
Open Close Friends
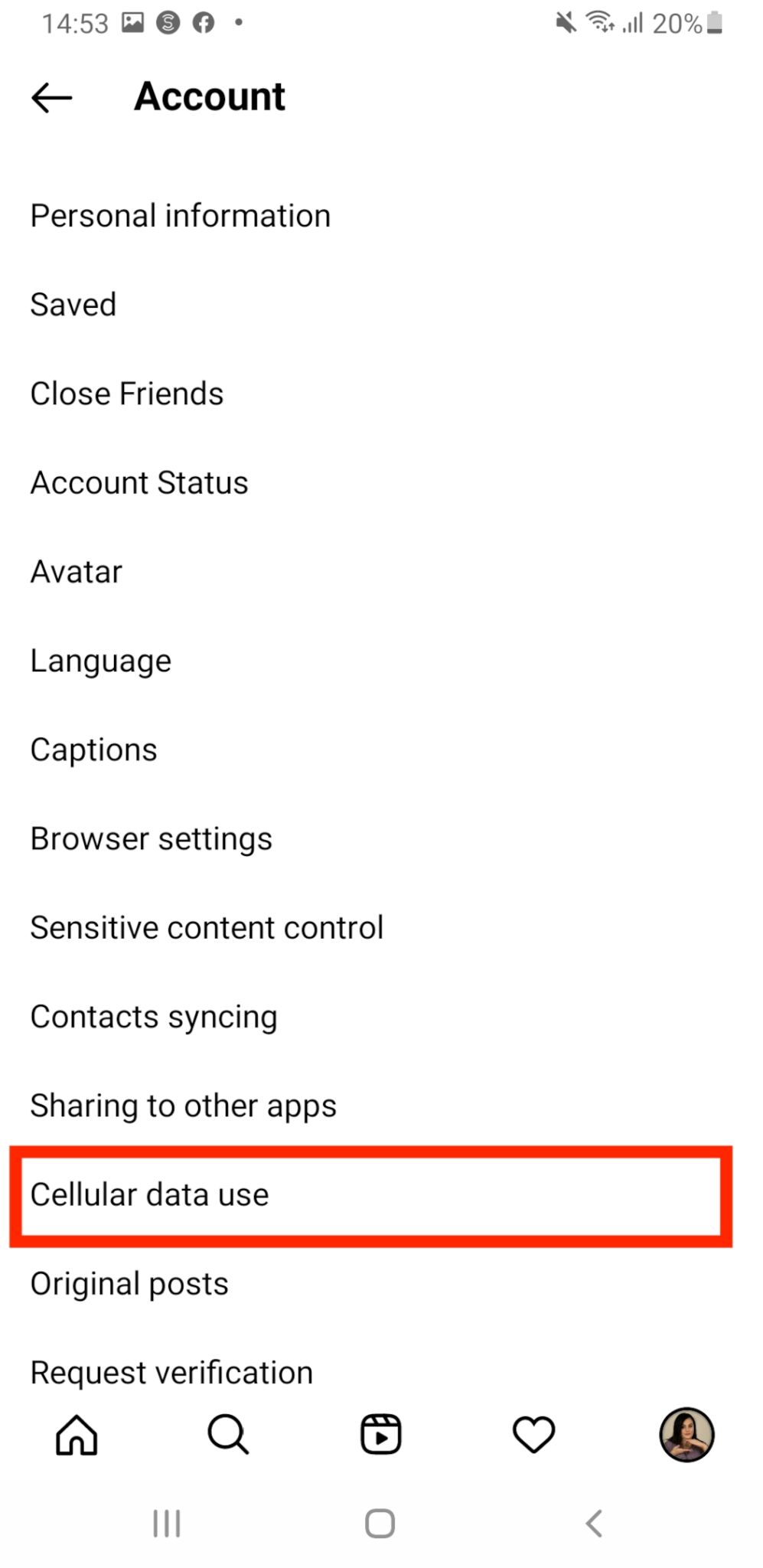coord(381,394)
